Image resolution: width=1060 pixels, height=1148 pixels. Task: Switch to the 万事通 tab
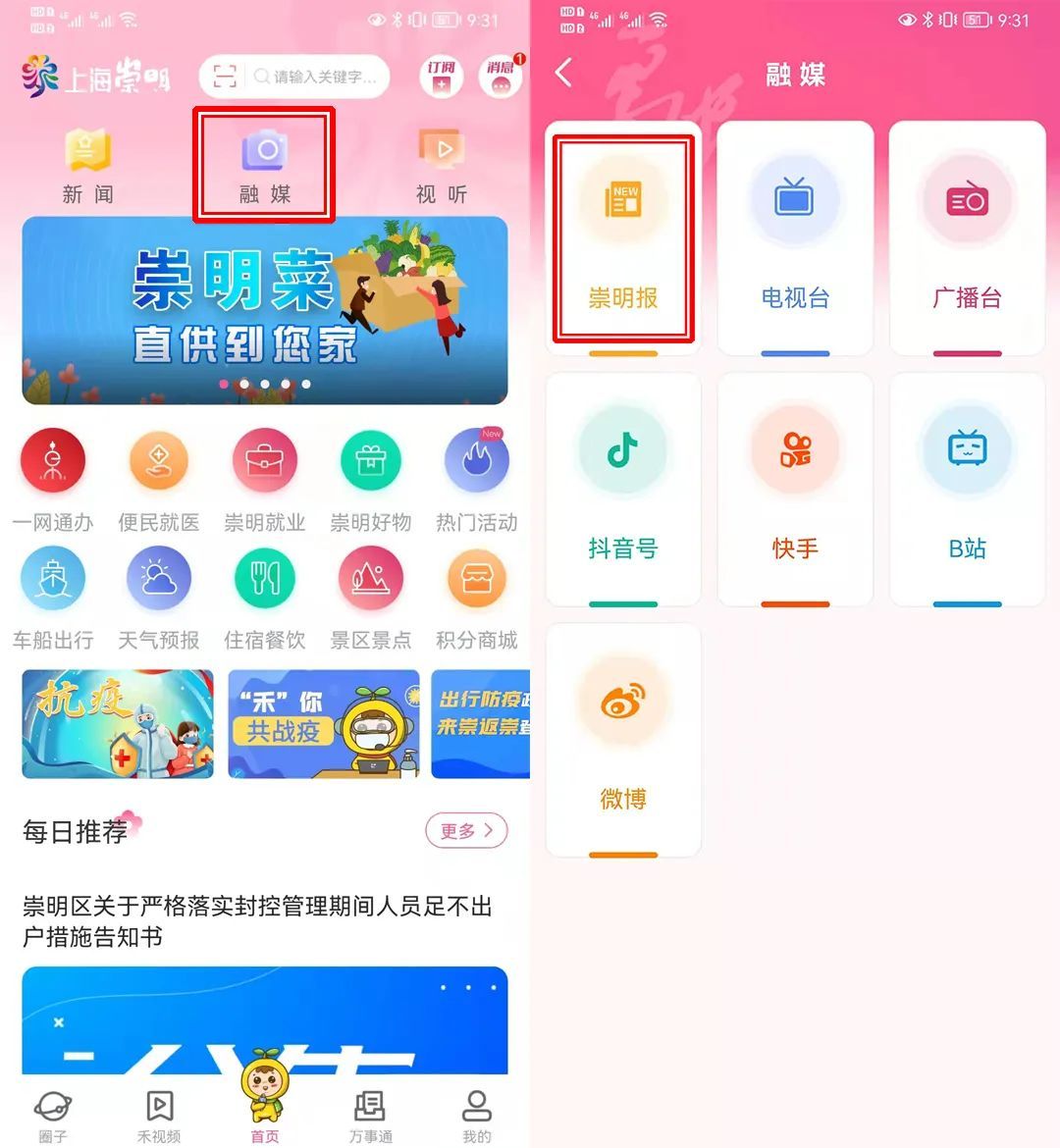pyautogui.click(x=370, y=1117)
